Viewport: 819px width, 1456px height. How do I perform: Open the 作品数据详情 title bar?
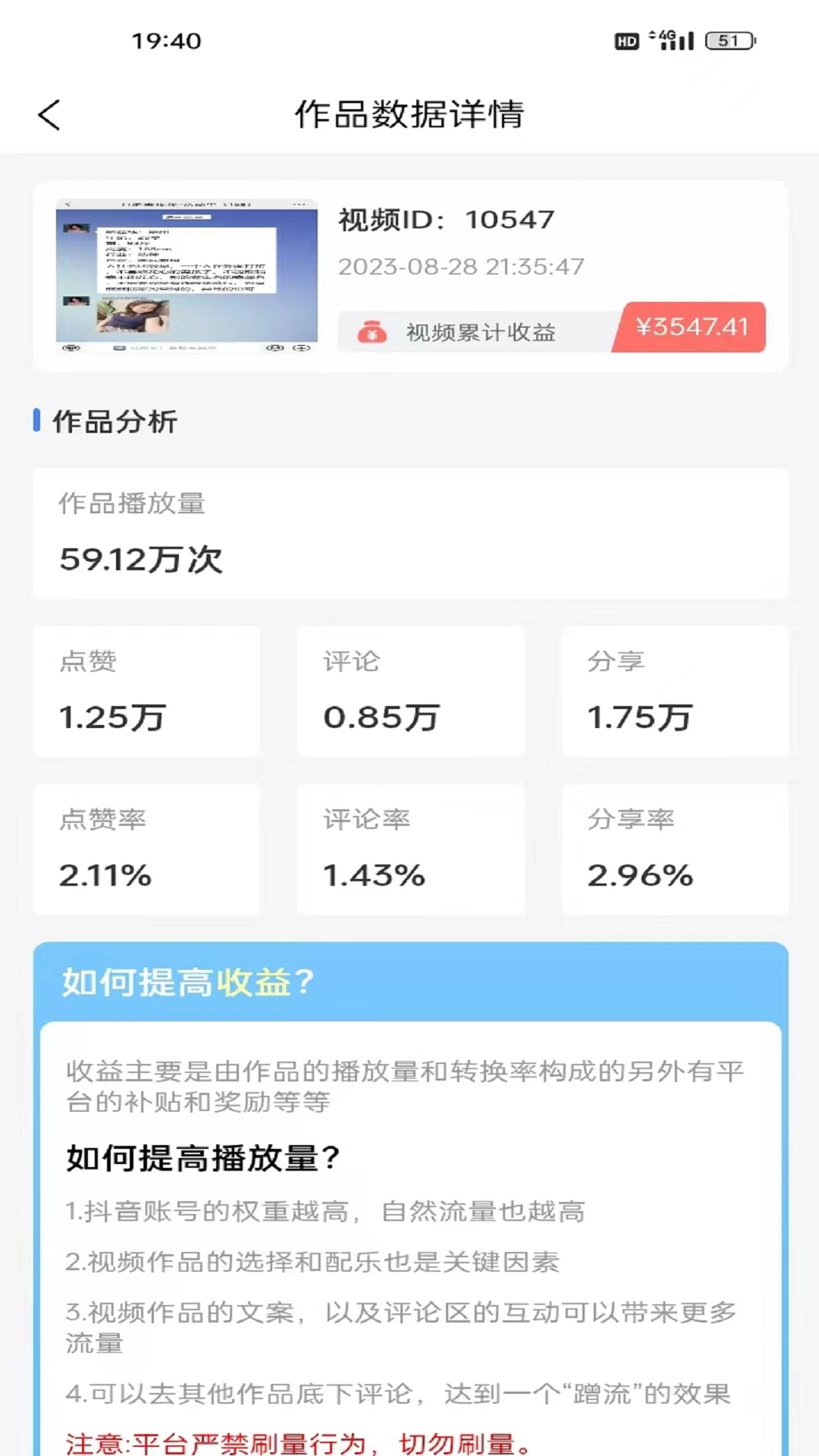pos(409,112)
